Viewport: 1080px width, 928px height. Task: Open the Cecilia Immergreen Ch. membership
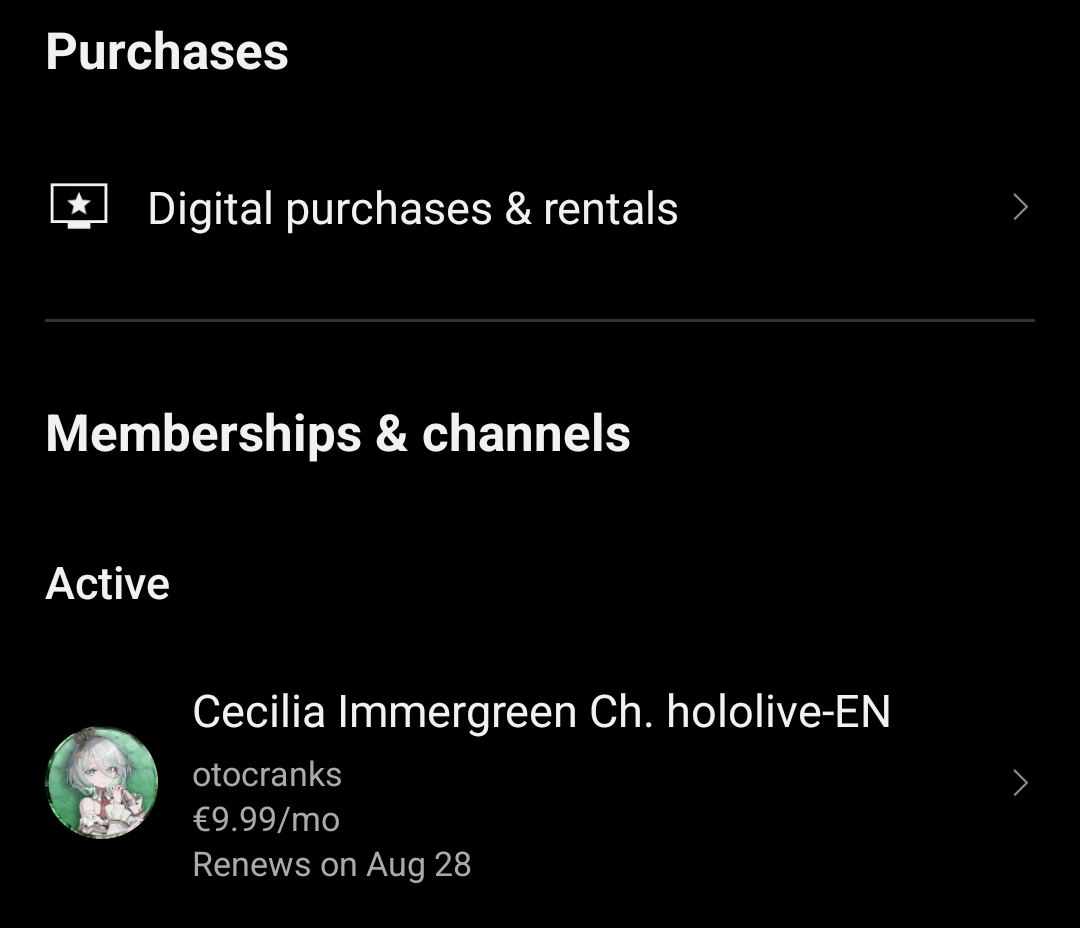[x=540, y=783]
